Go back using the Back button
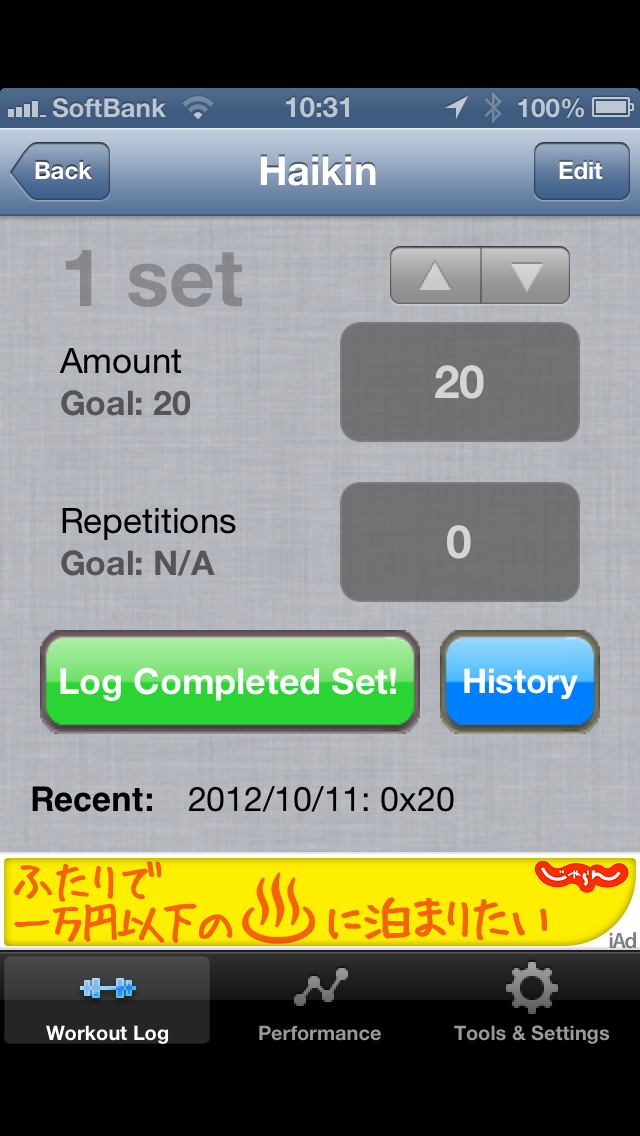Image resolution: width=640 pixels, height=1136 pixels. point(62,171)
